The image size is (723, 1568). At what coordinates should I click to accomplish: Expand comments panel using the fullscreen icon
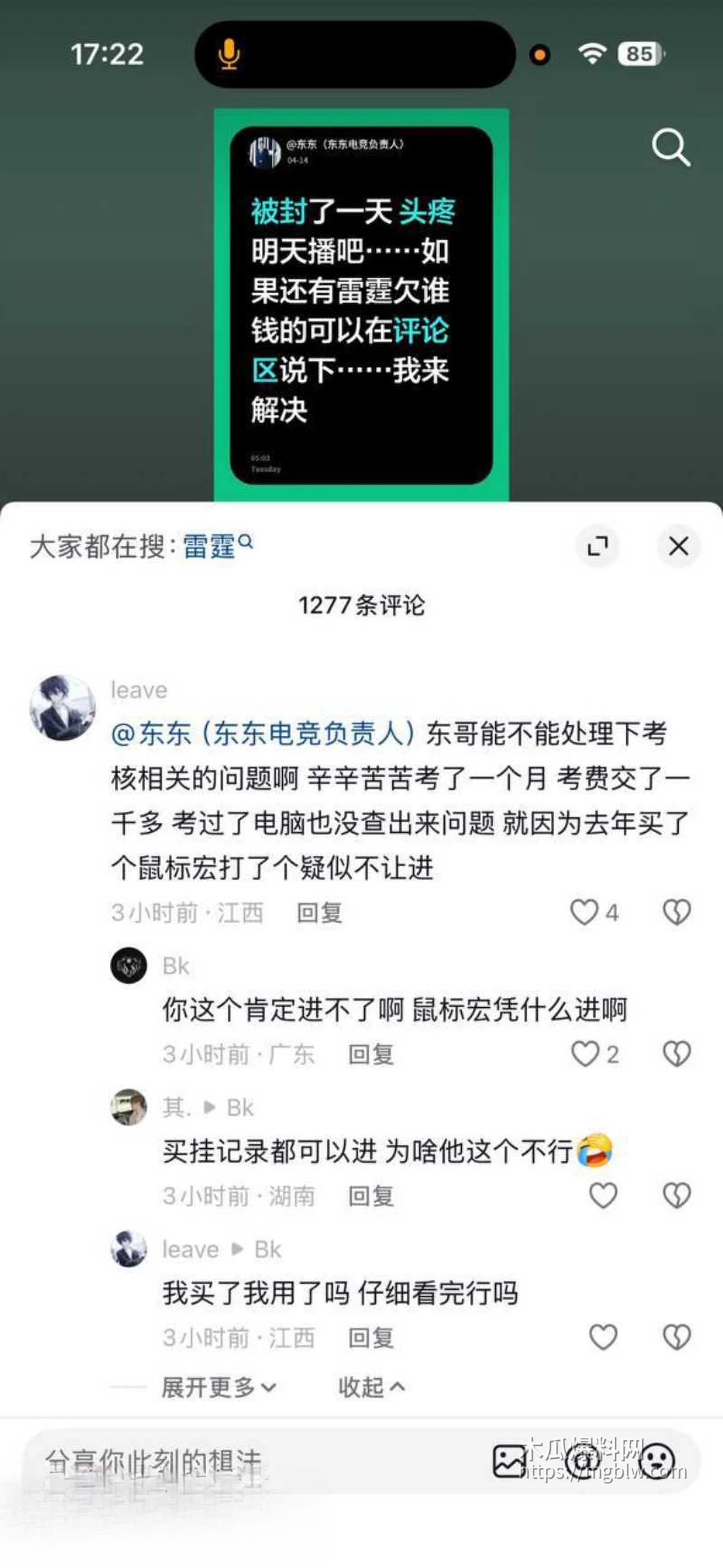(x=599, y=546)
